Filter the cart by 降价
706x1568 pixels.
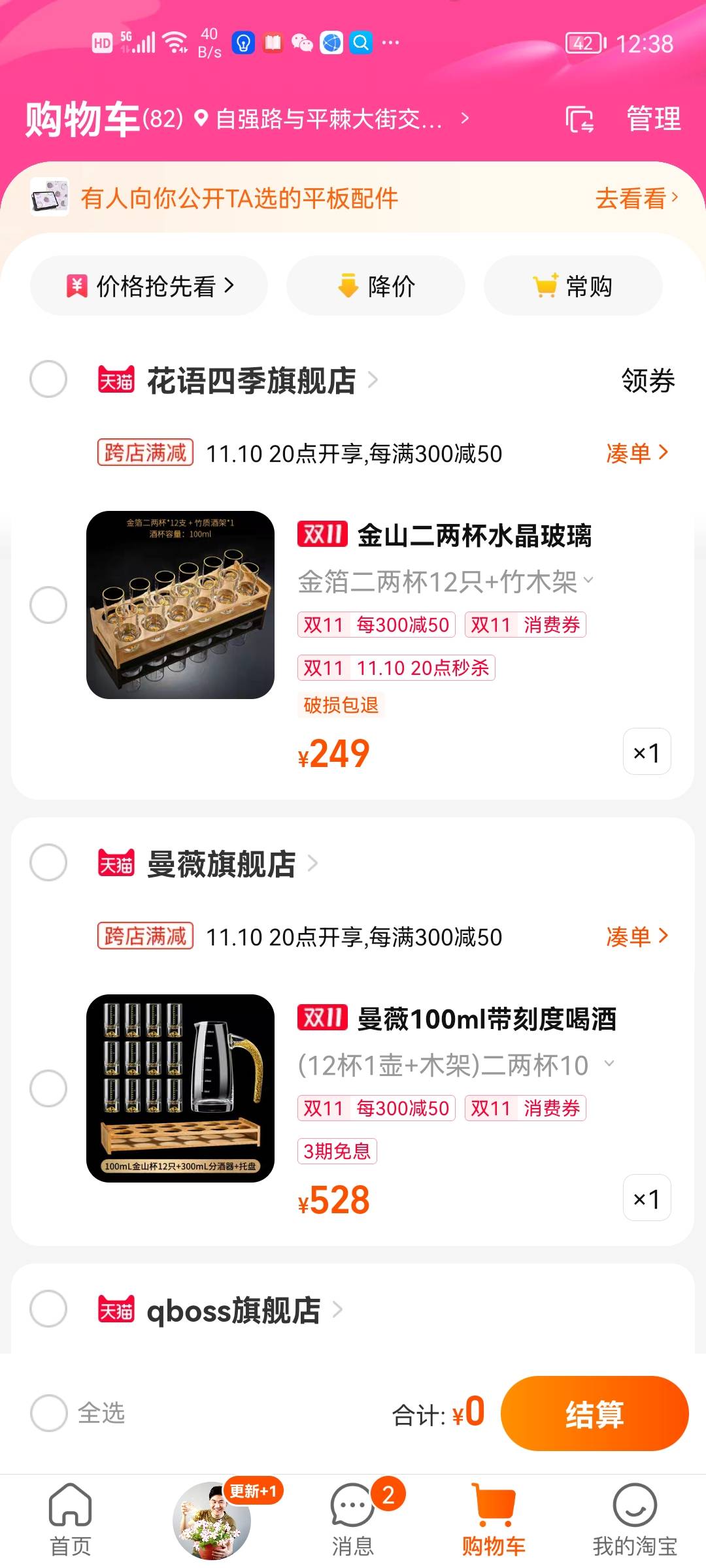(x=376, y=286)
